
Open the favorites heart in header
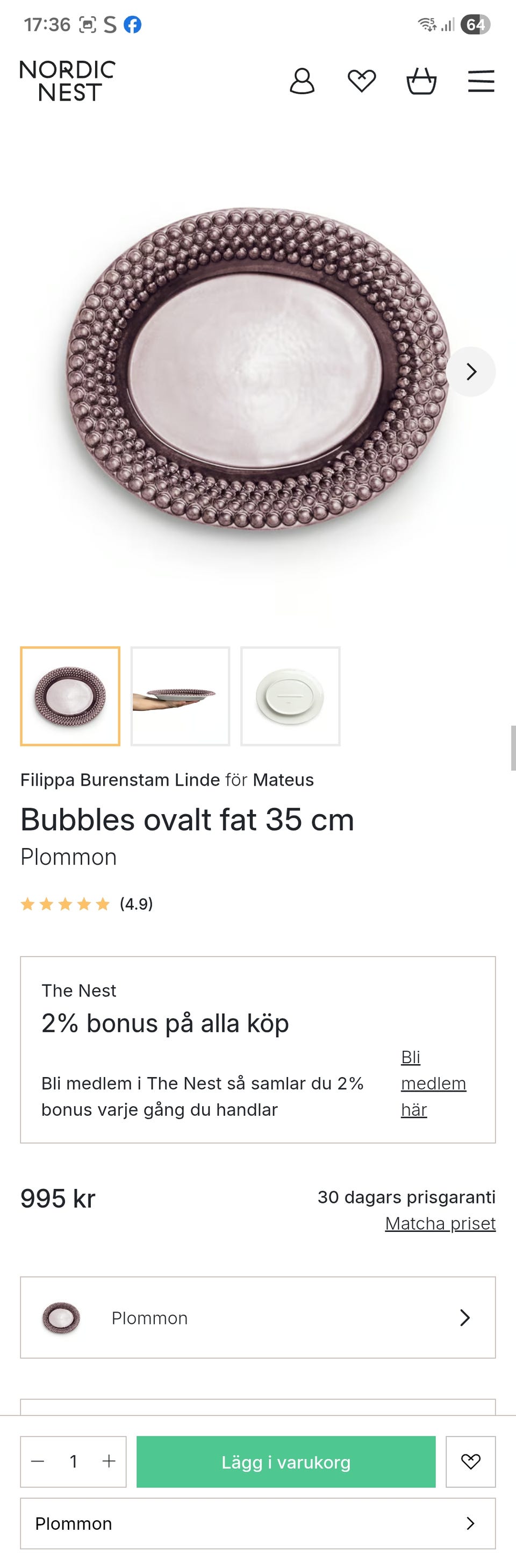[x=361, y=81]
